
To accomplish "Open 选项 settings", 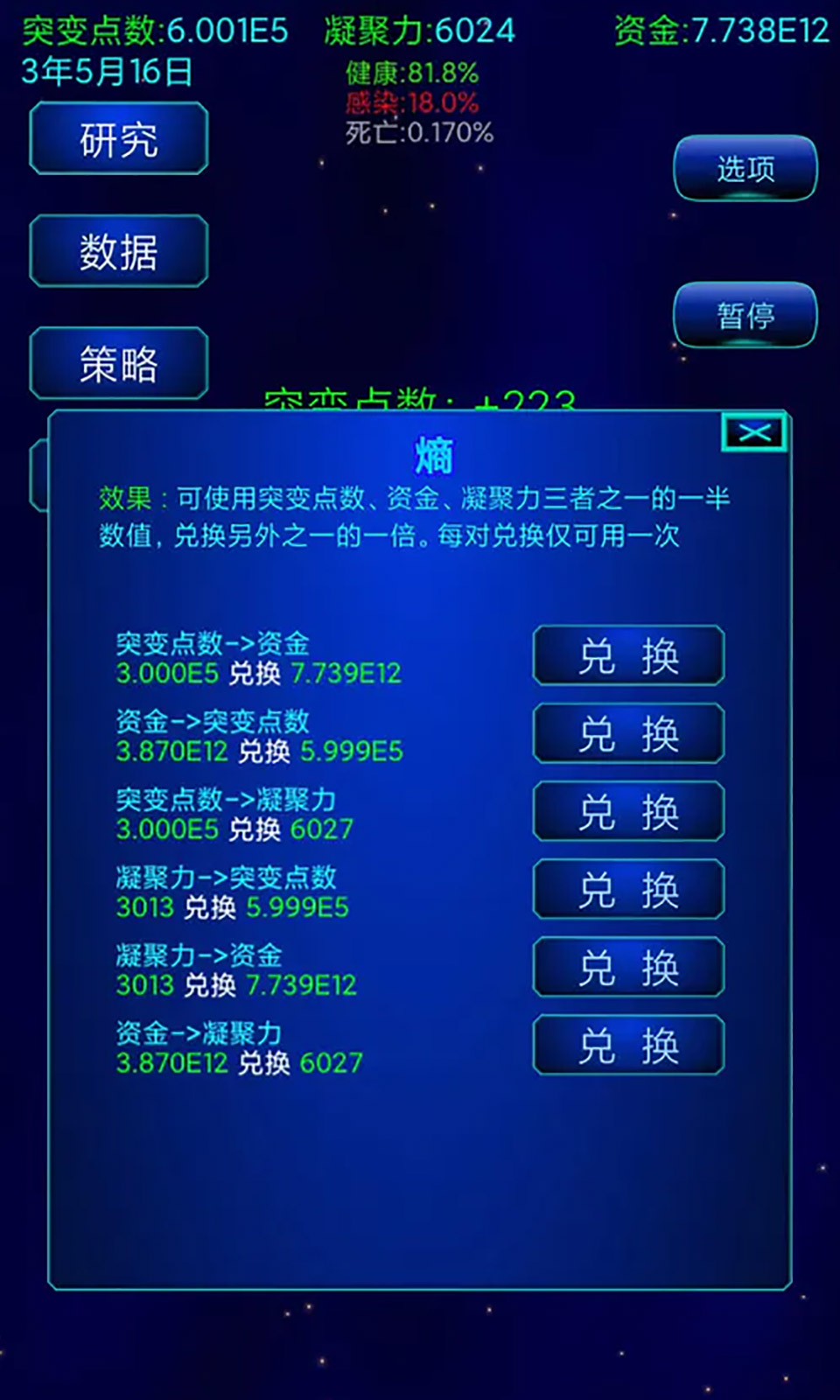I will tap(745, 168).
